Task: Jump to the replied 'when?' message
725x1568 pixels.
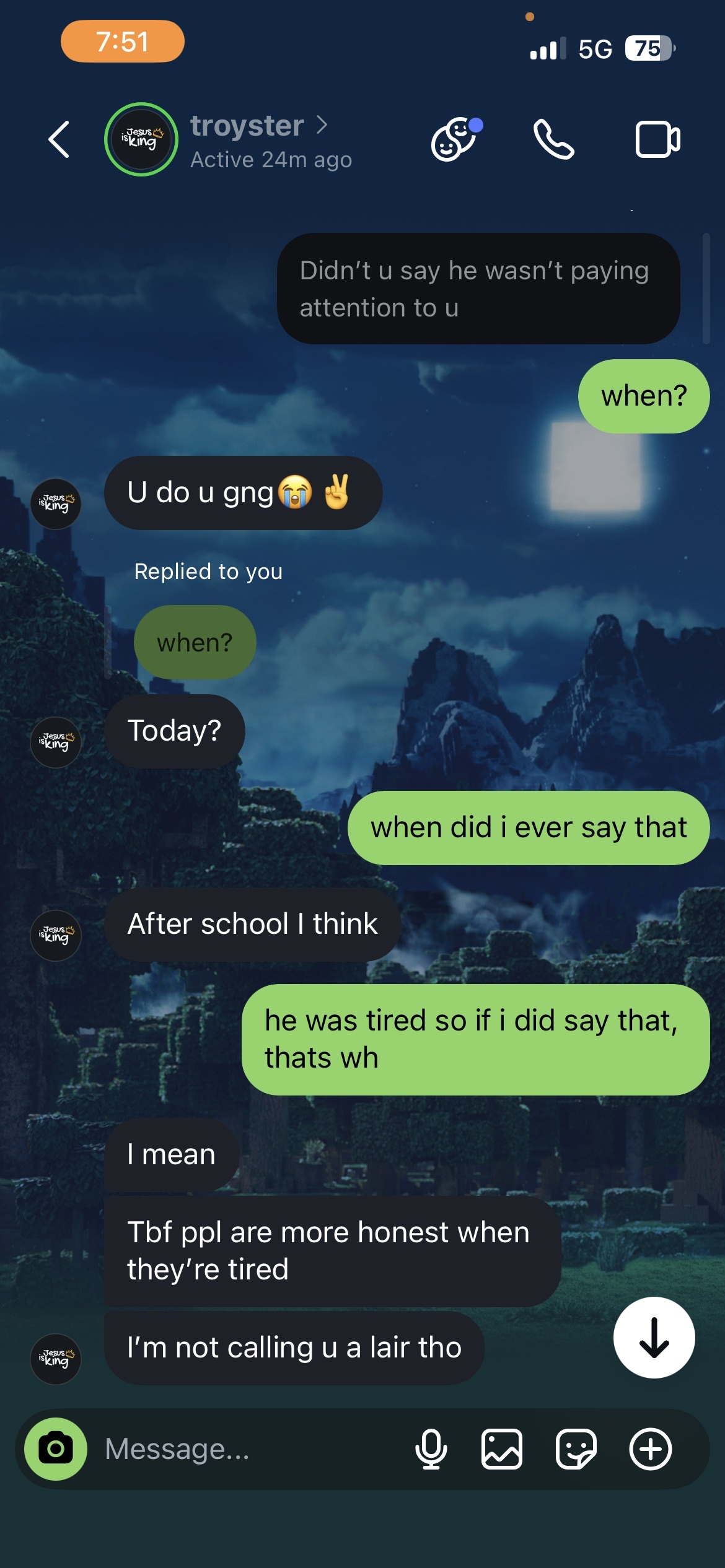Action: (x=195, y=642)
